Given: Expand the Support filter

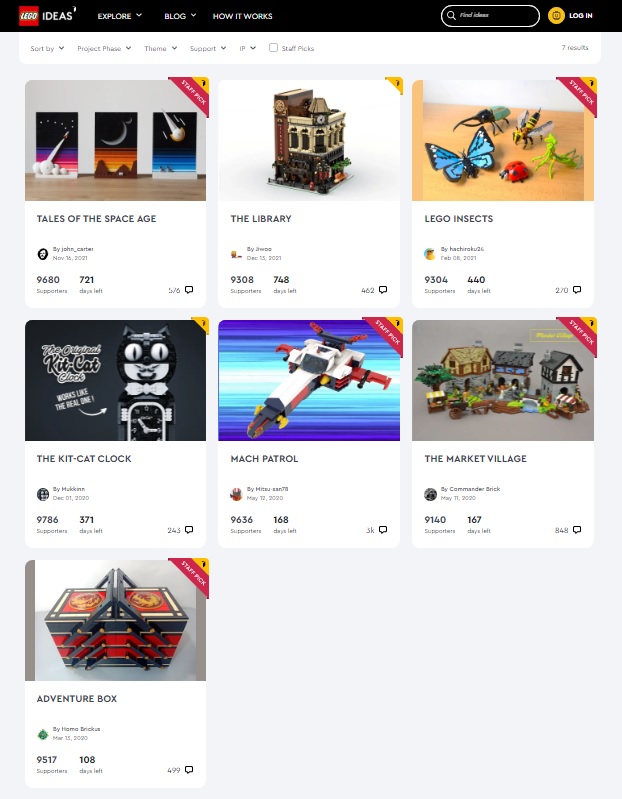Looking at the screenshot, I should point(207,48).
